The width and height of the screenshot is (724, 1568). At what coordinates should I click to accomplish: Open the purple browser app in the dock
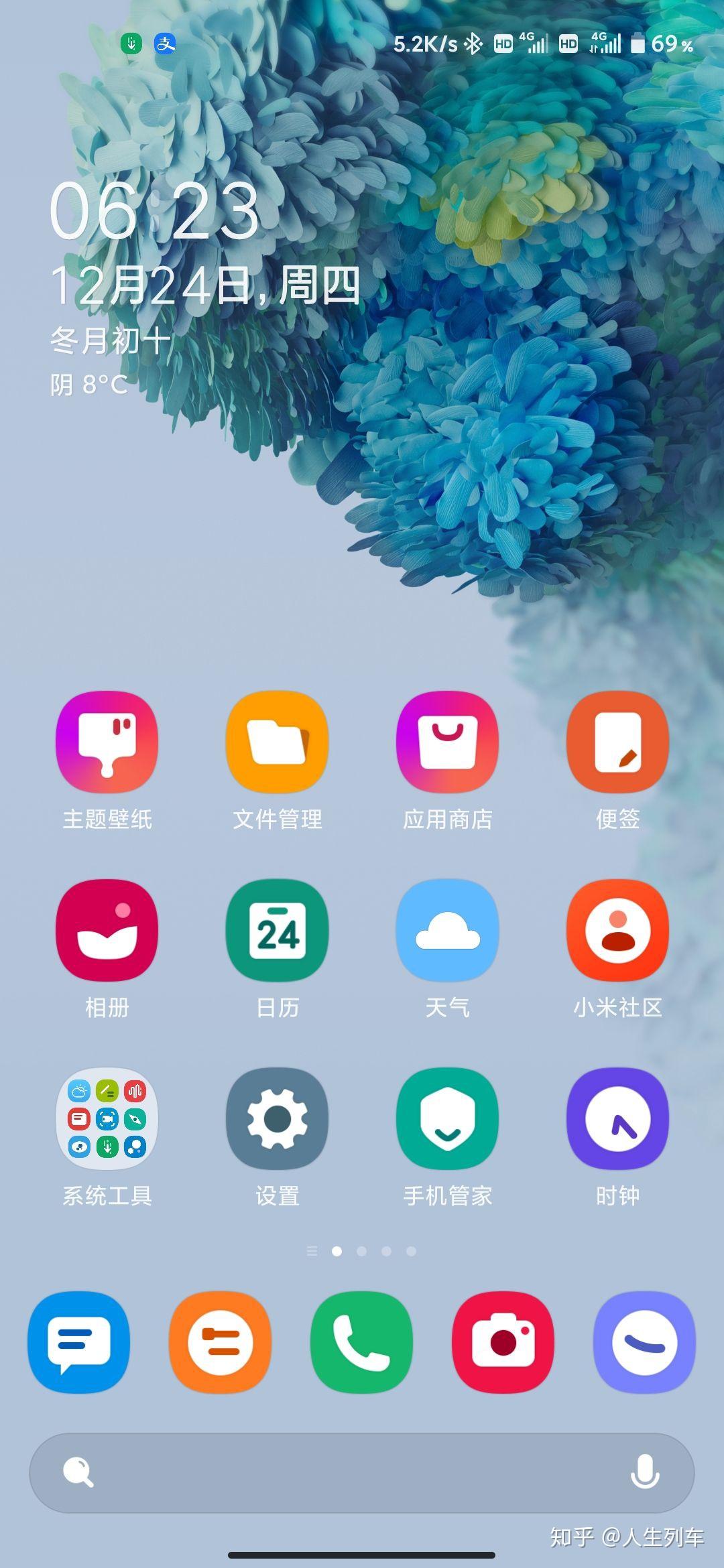tap(644, 1342)
